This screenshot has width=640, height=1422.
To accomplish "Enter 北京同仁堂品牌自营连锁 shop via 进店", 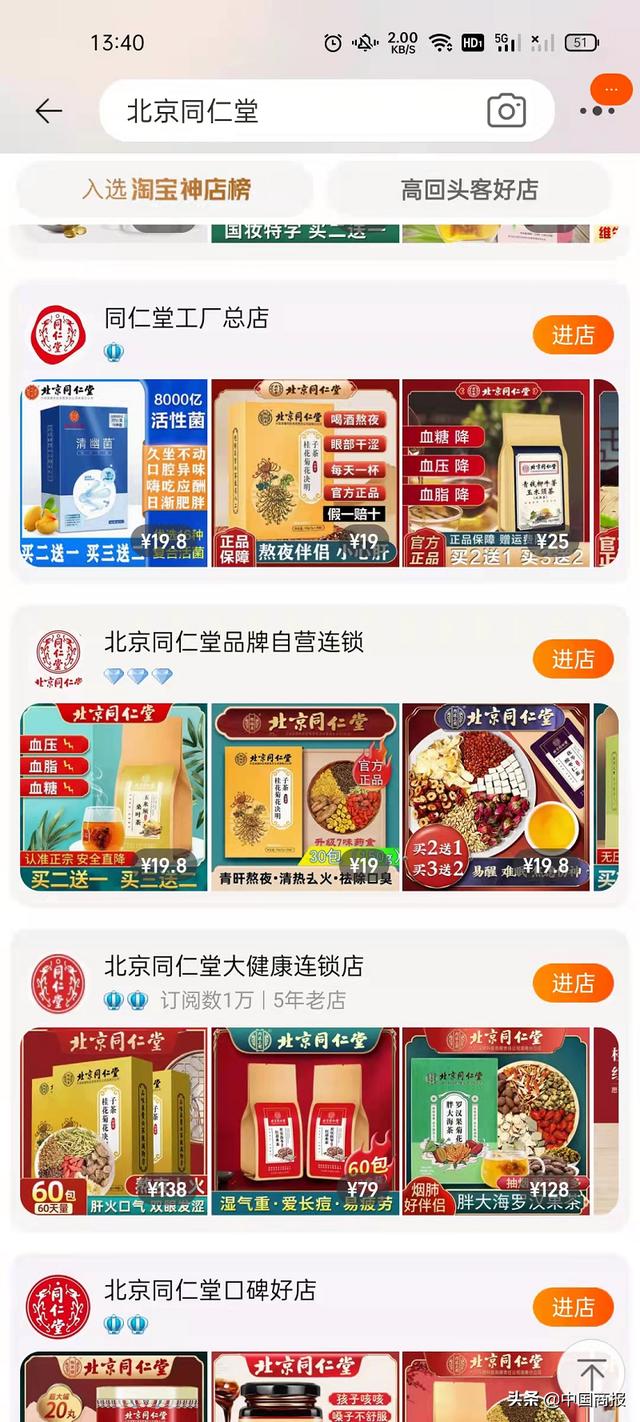I will coord(572,659).
